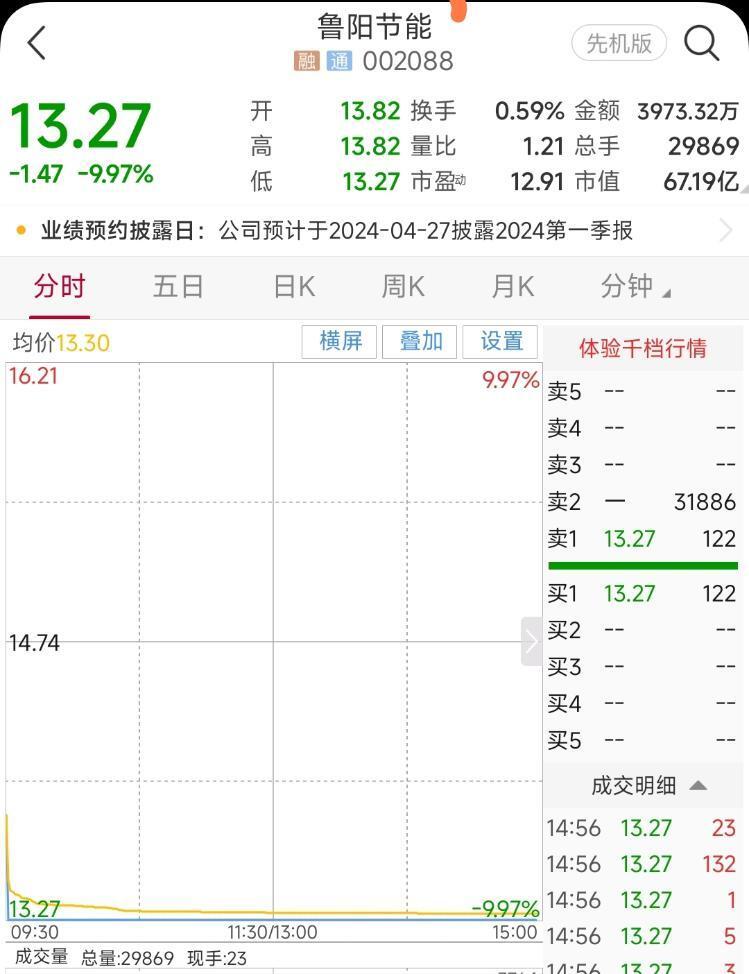The image size is (749, 974).
Task: Switch to the 日K daily chart tab
Action: (x=292, y=287)
